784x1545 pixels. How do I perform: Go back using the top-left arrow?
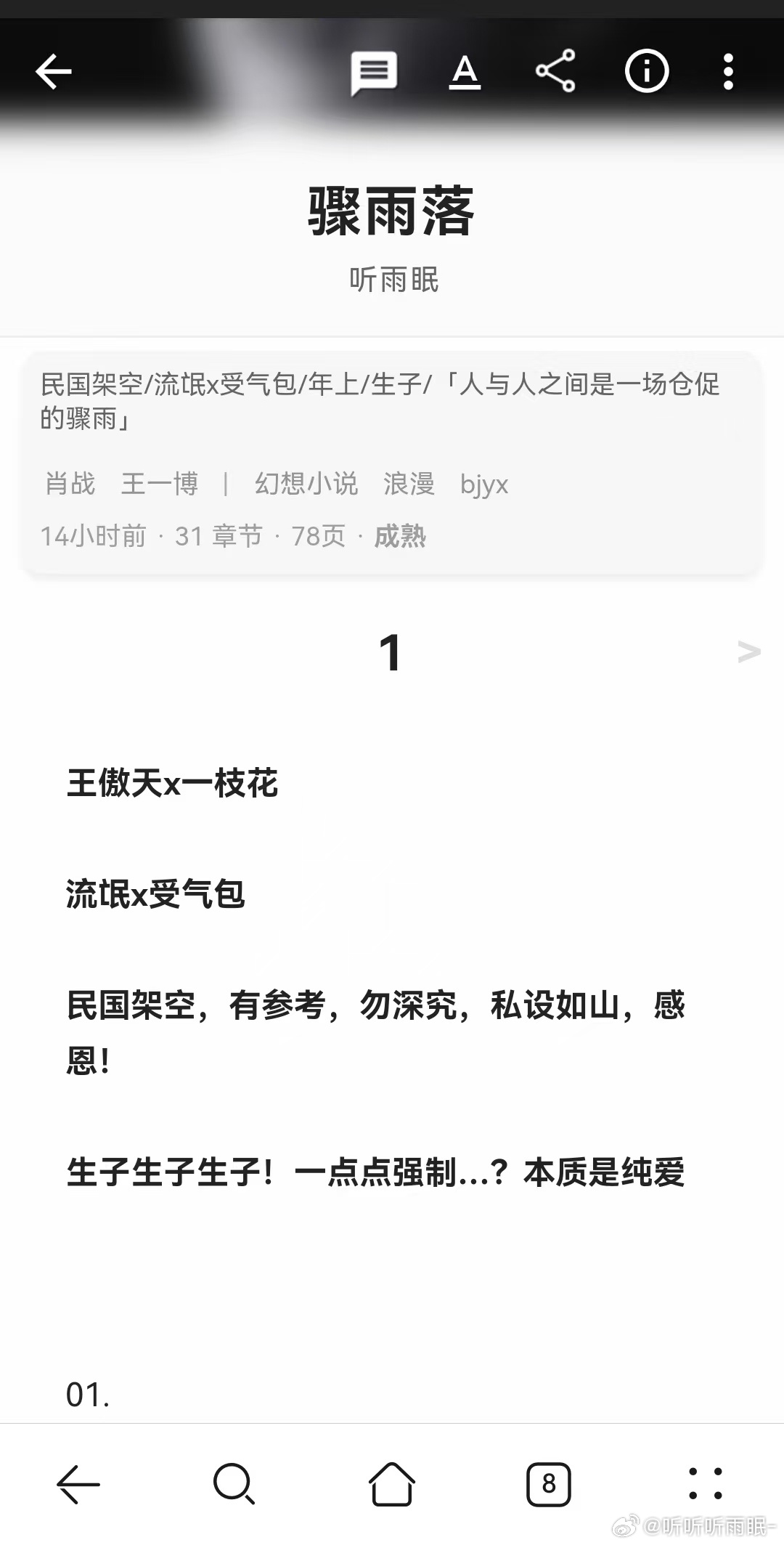(54, 71)
